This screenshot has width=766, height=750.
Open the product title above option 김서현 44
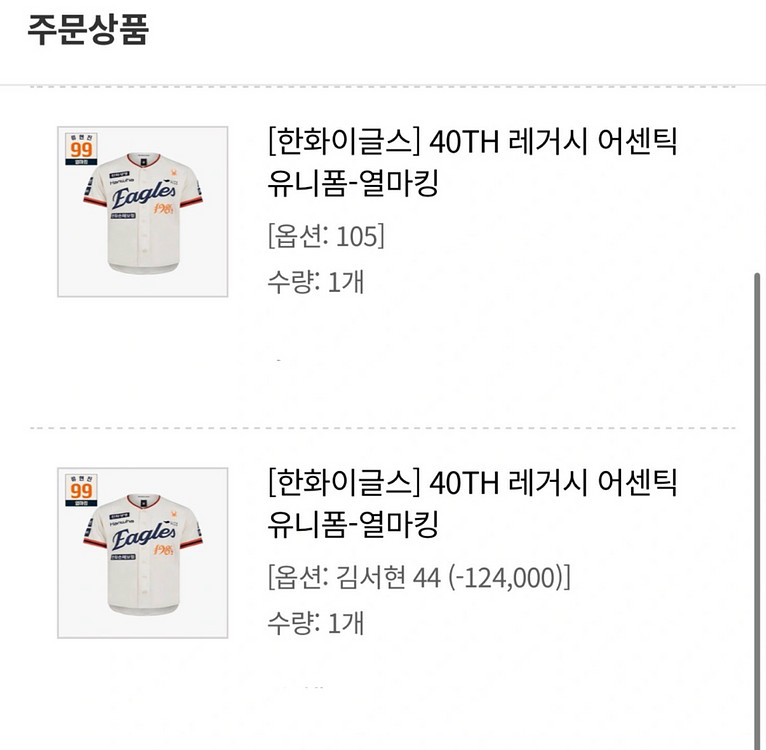(x=472, y=504)
